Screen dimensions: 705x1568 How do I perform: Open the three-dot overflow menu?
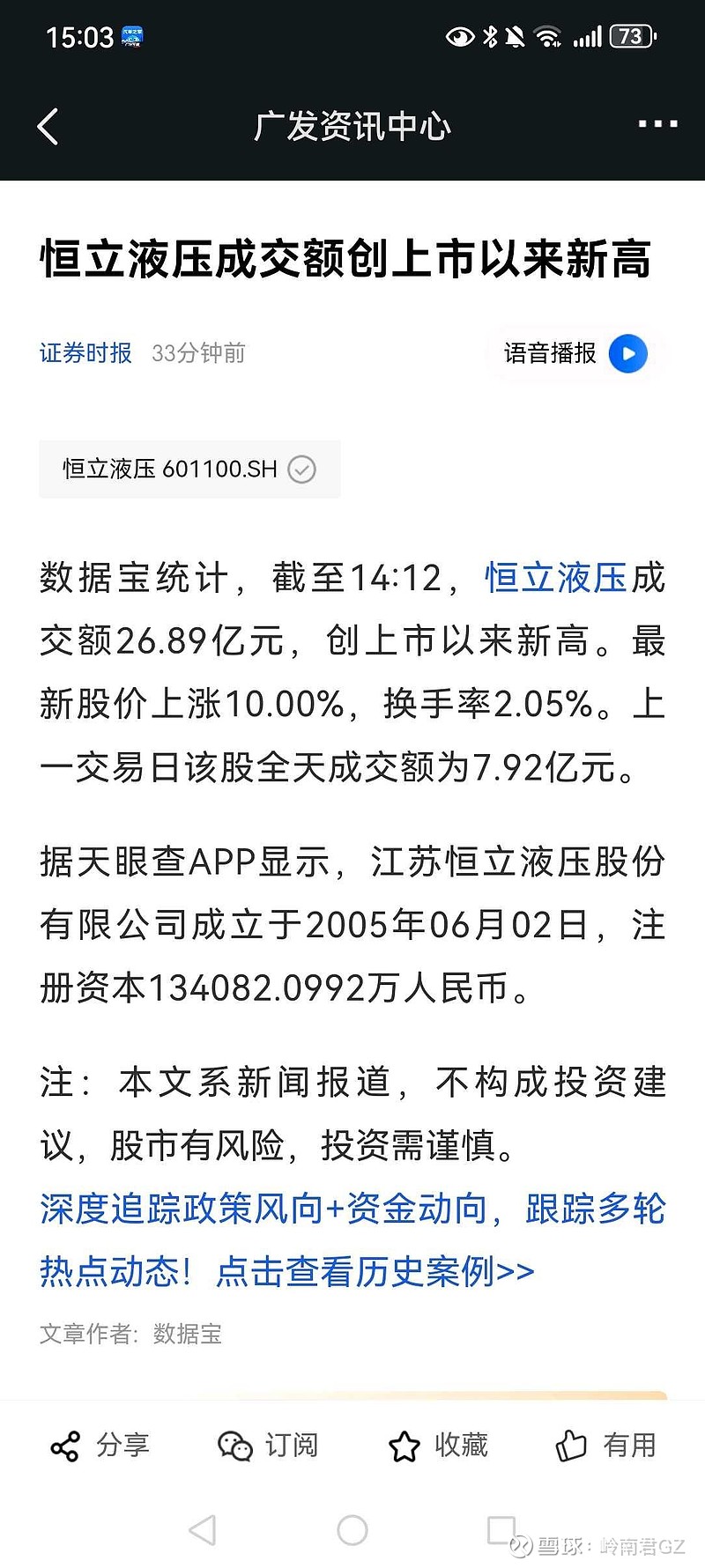[657, 125]
